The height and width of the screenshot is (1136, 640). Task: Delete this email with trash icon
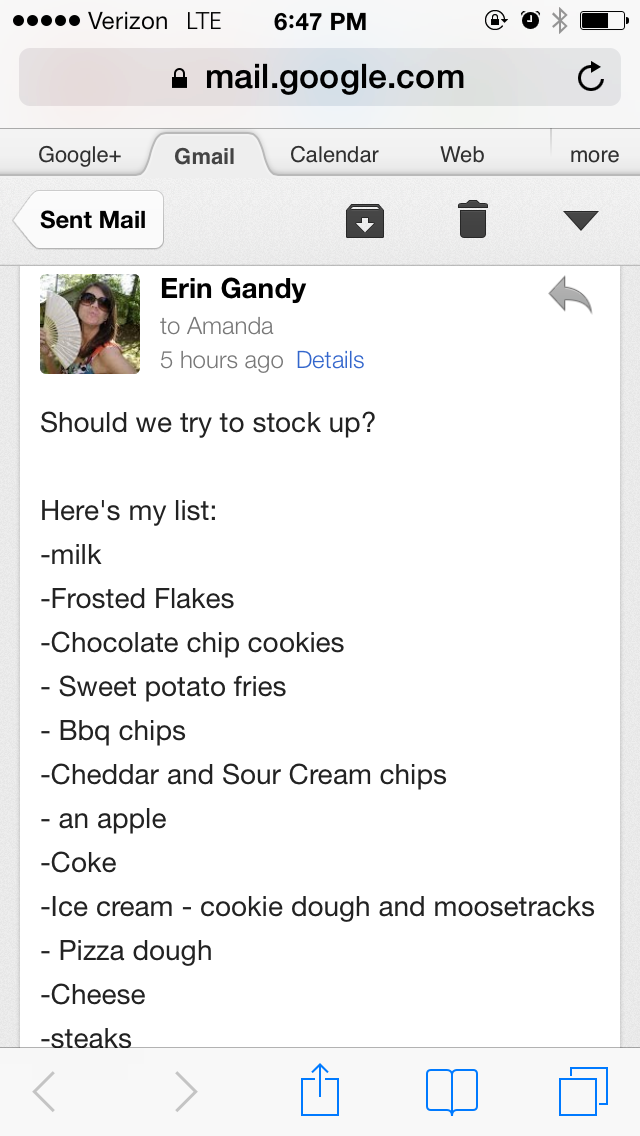(x=473, y=220)
